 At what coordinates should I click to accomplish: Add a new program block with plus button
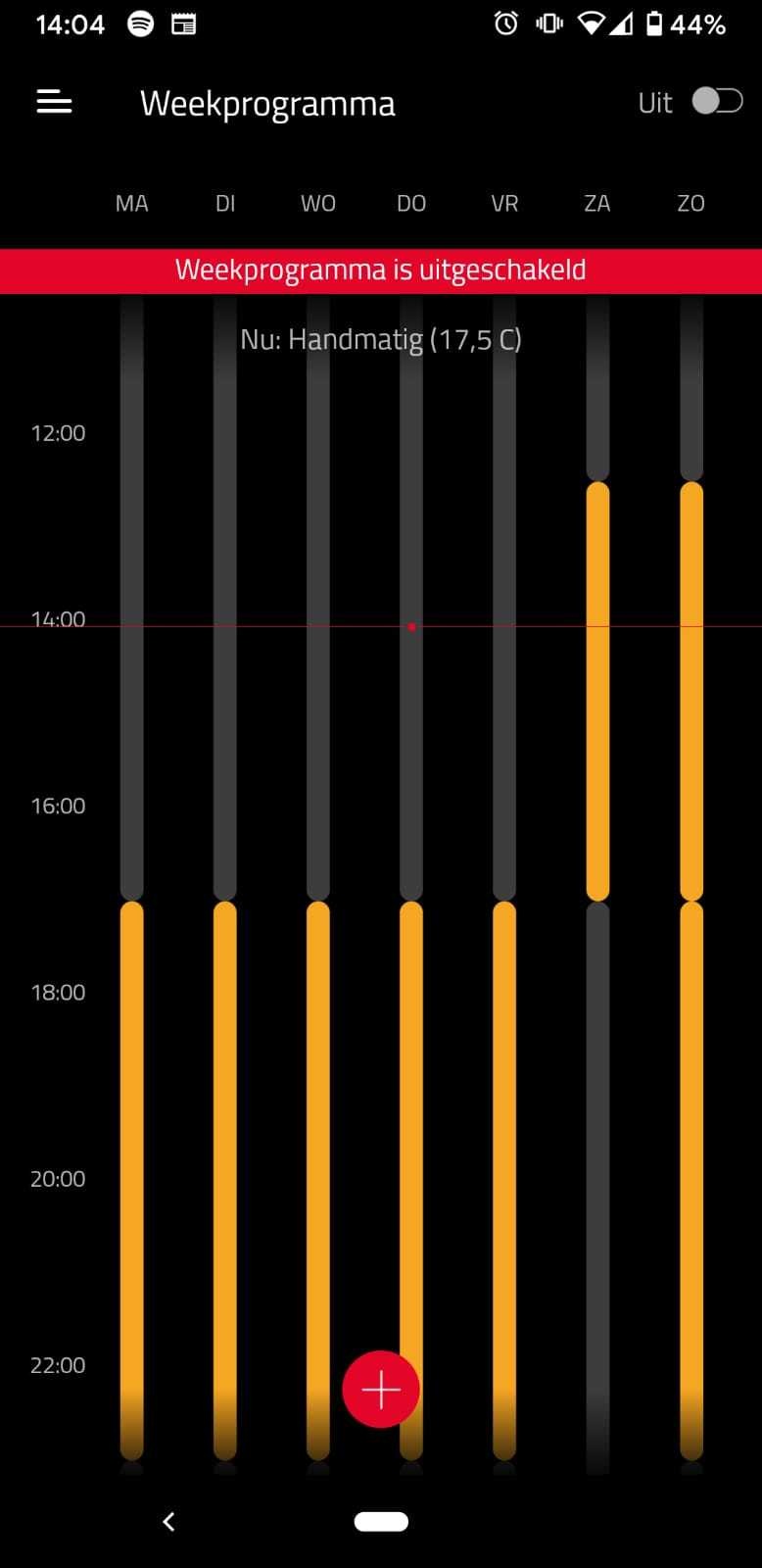click(x=381, y=1389)
